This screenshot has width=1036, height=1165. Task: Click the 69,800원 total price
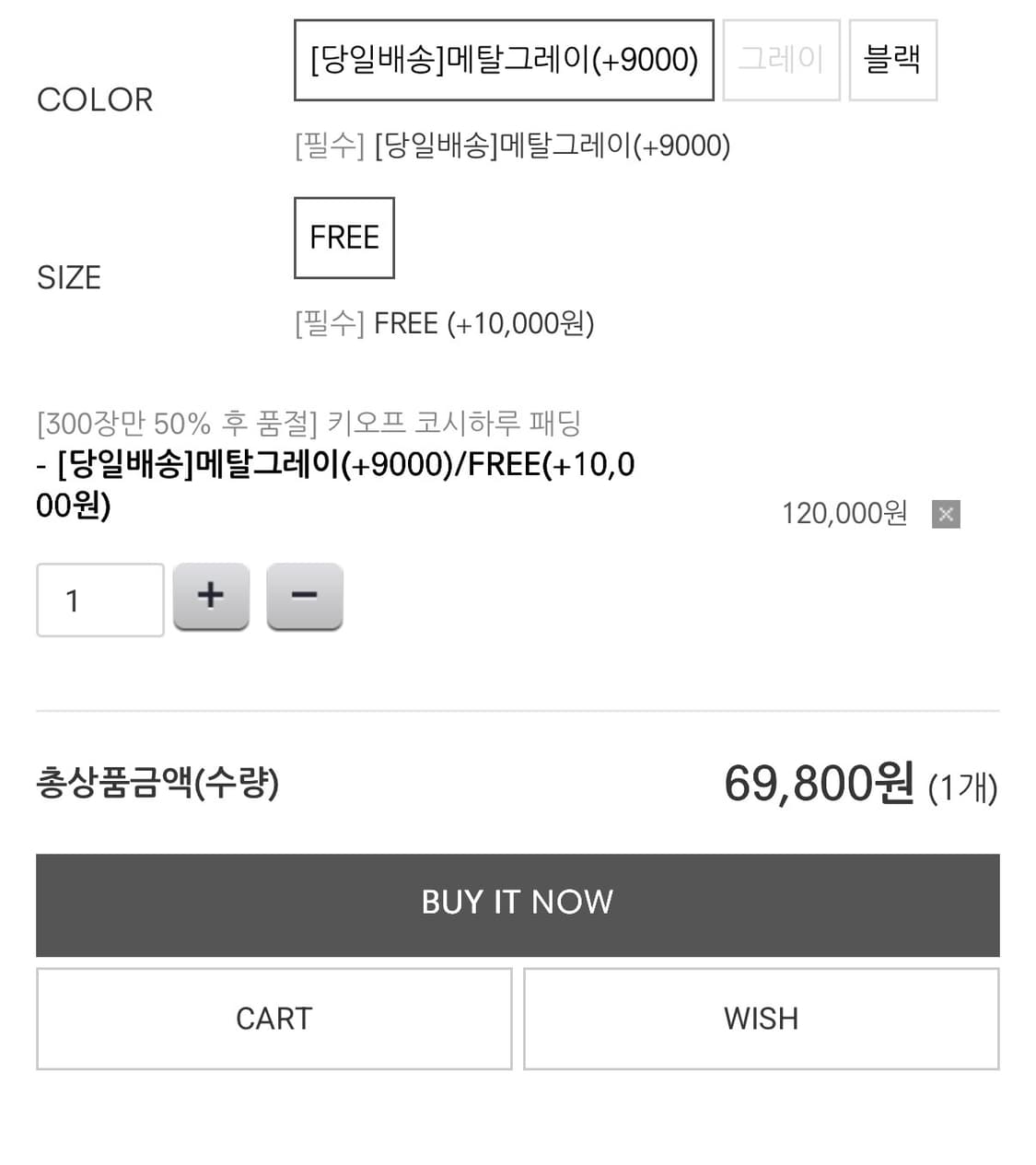pyautogui.click(x=819, y=786)
